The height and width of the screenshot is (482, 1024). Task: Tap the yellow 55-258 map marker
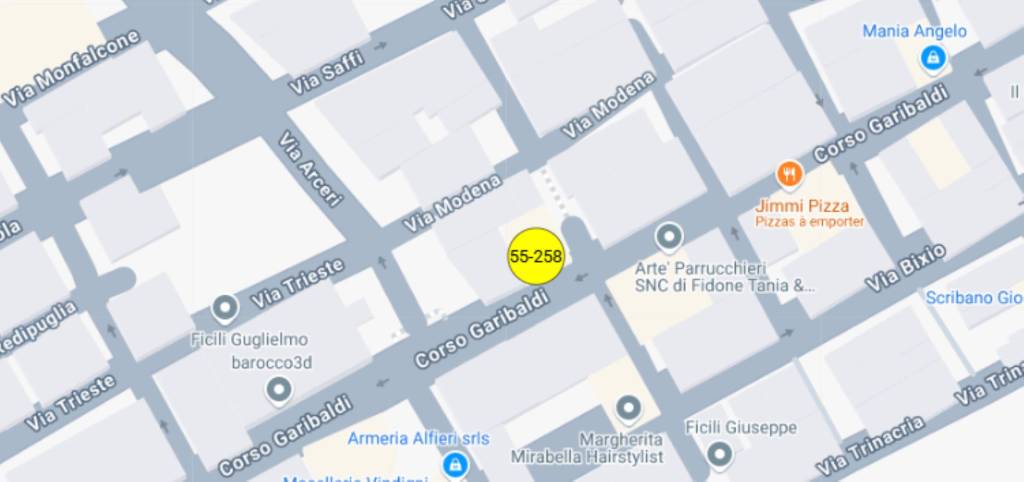[x=536, y=256]
